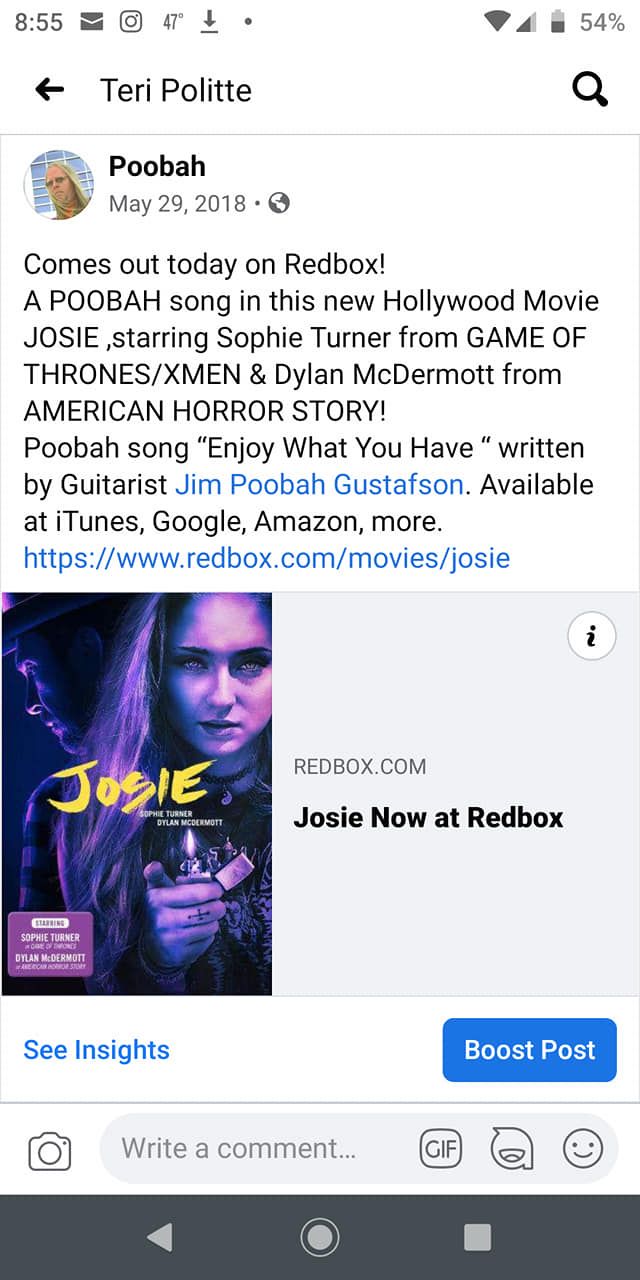Attach a photo with the camera icon

50,1151
